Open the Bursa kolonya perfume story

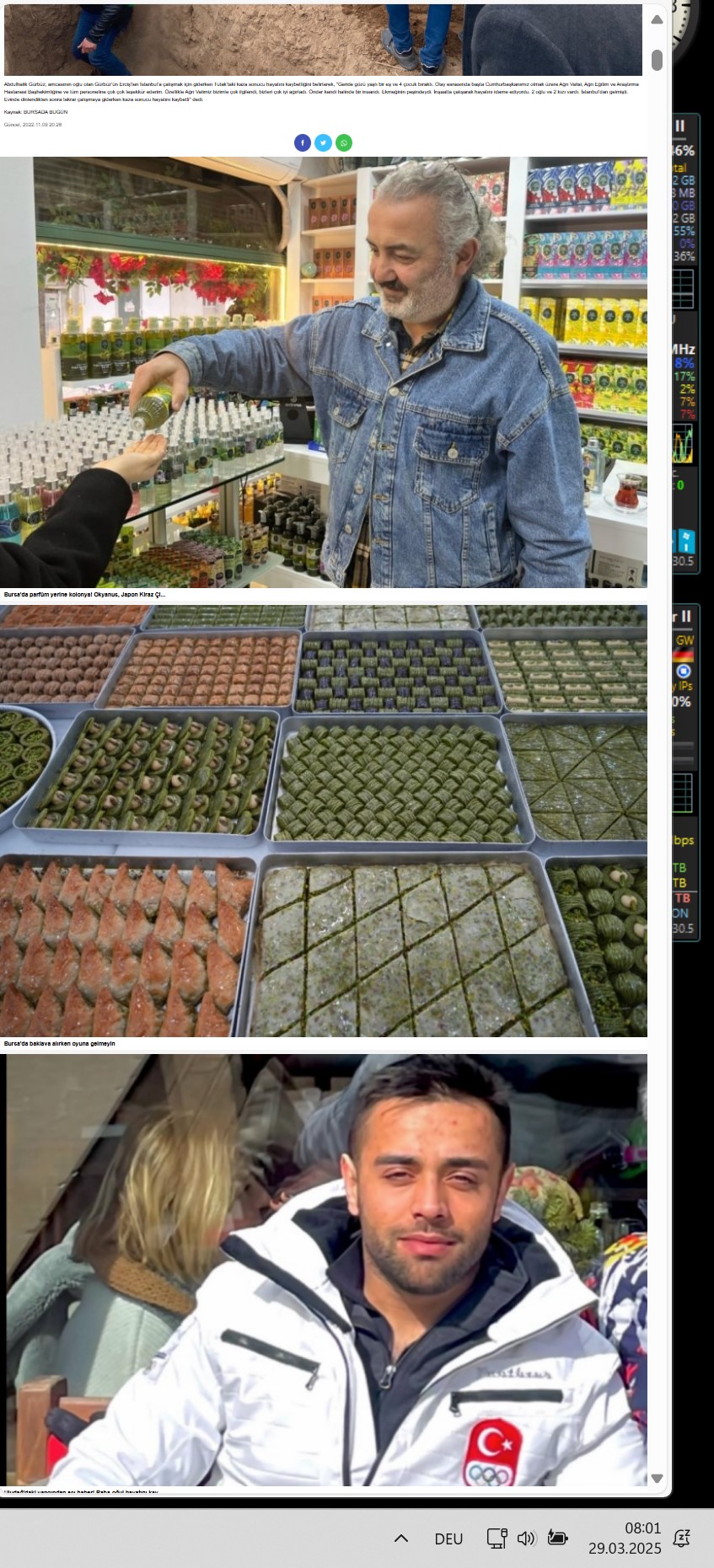click(324, 372)
